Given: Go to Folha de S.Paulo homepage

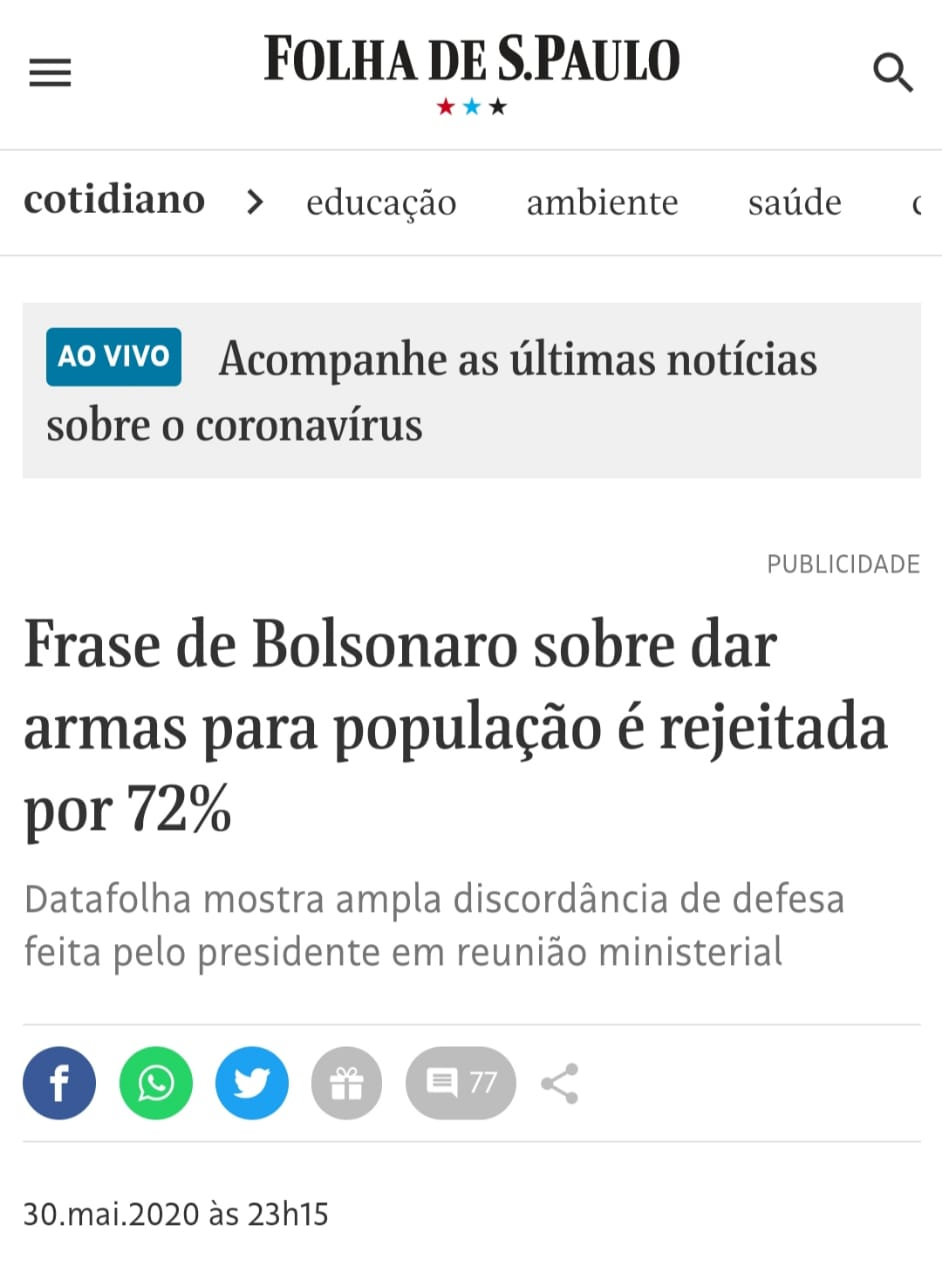Looking at the screenshot, I should click(471, 60).
